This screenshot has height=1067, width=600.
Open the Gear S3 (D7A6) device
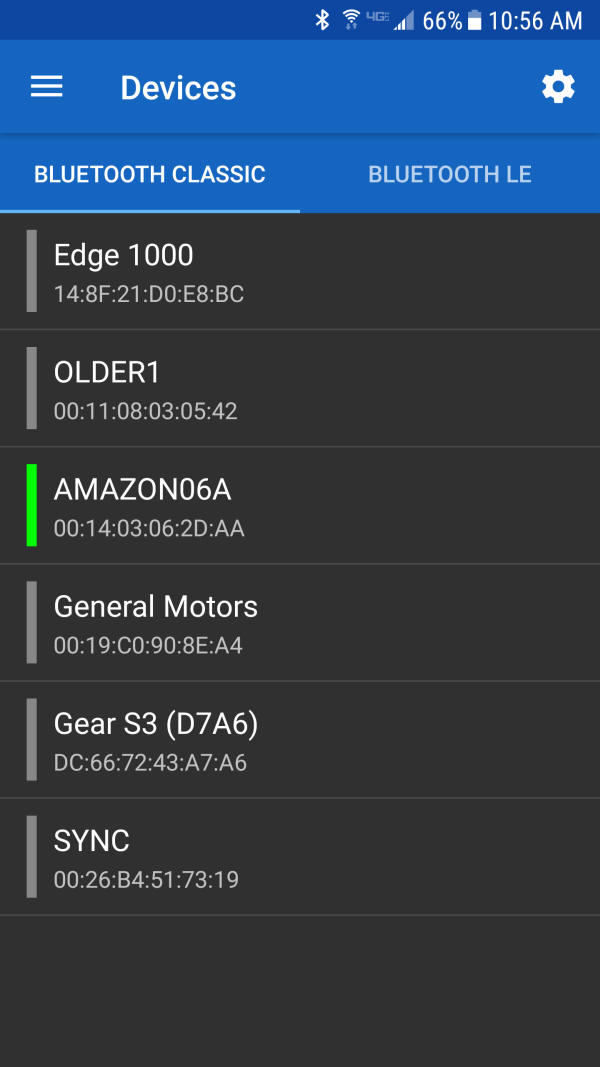300,739
